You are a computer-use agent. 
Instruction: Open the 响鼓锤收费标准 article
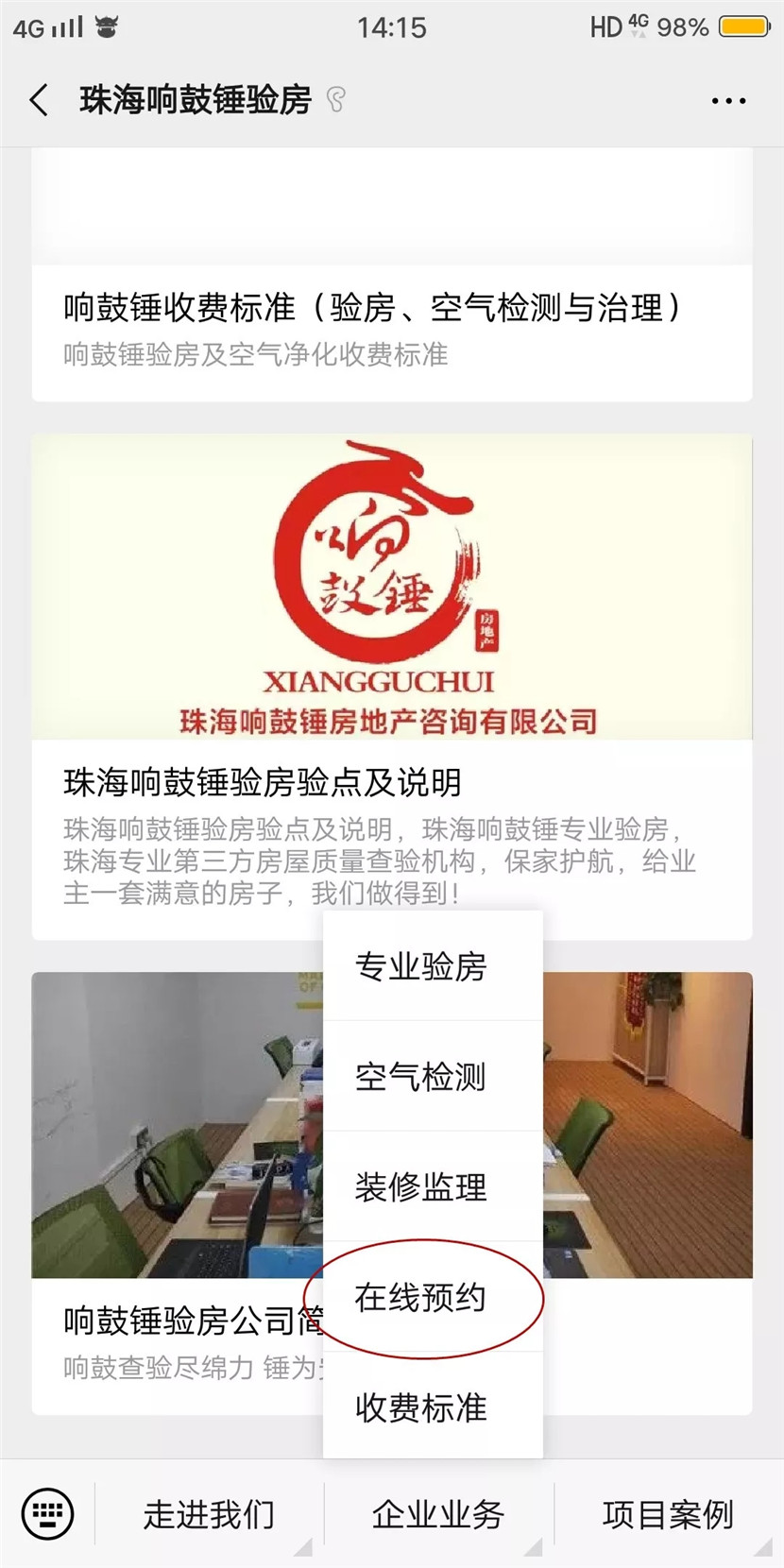[x=372, y=328]
